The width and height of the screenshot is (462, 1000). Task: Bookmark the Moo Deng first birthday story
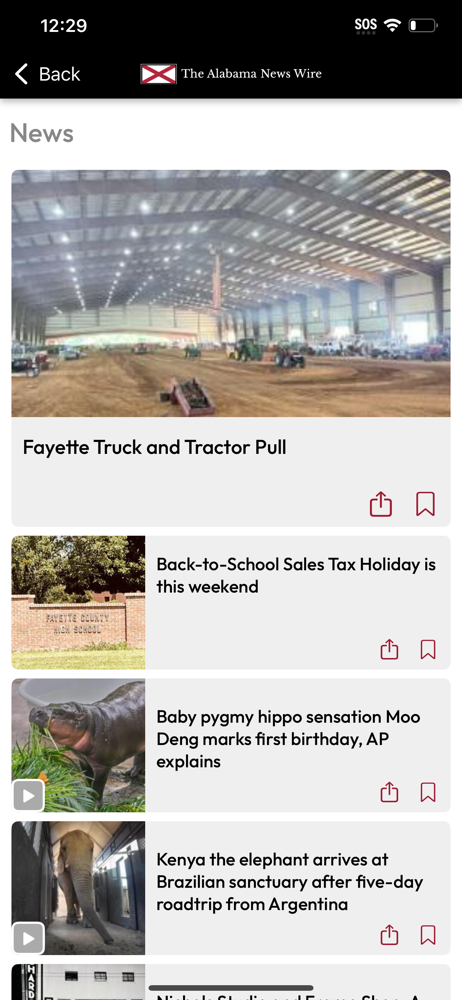point(428,793)
